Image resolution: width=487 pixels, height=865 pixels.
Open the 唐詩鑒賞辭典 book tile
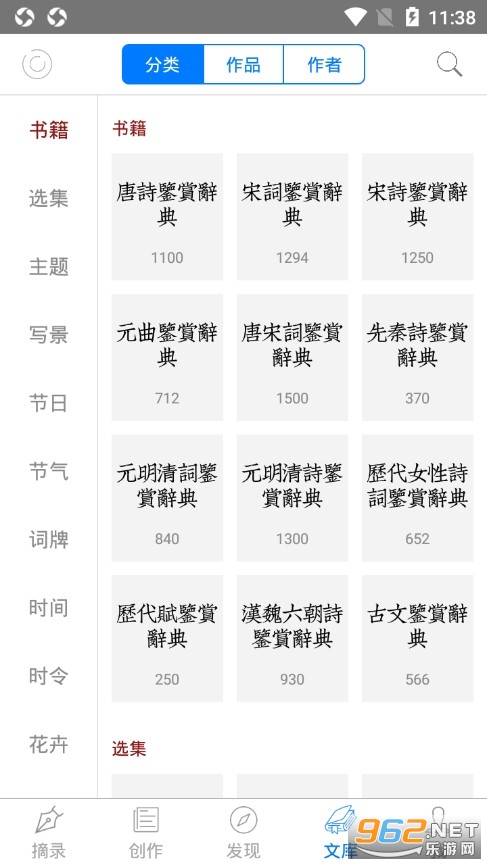click(x=167, y=217)
